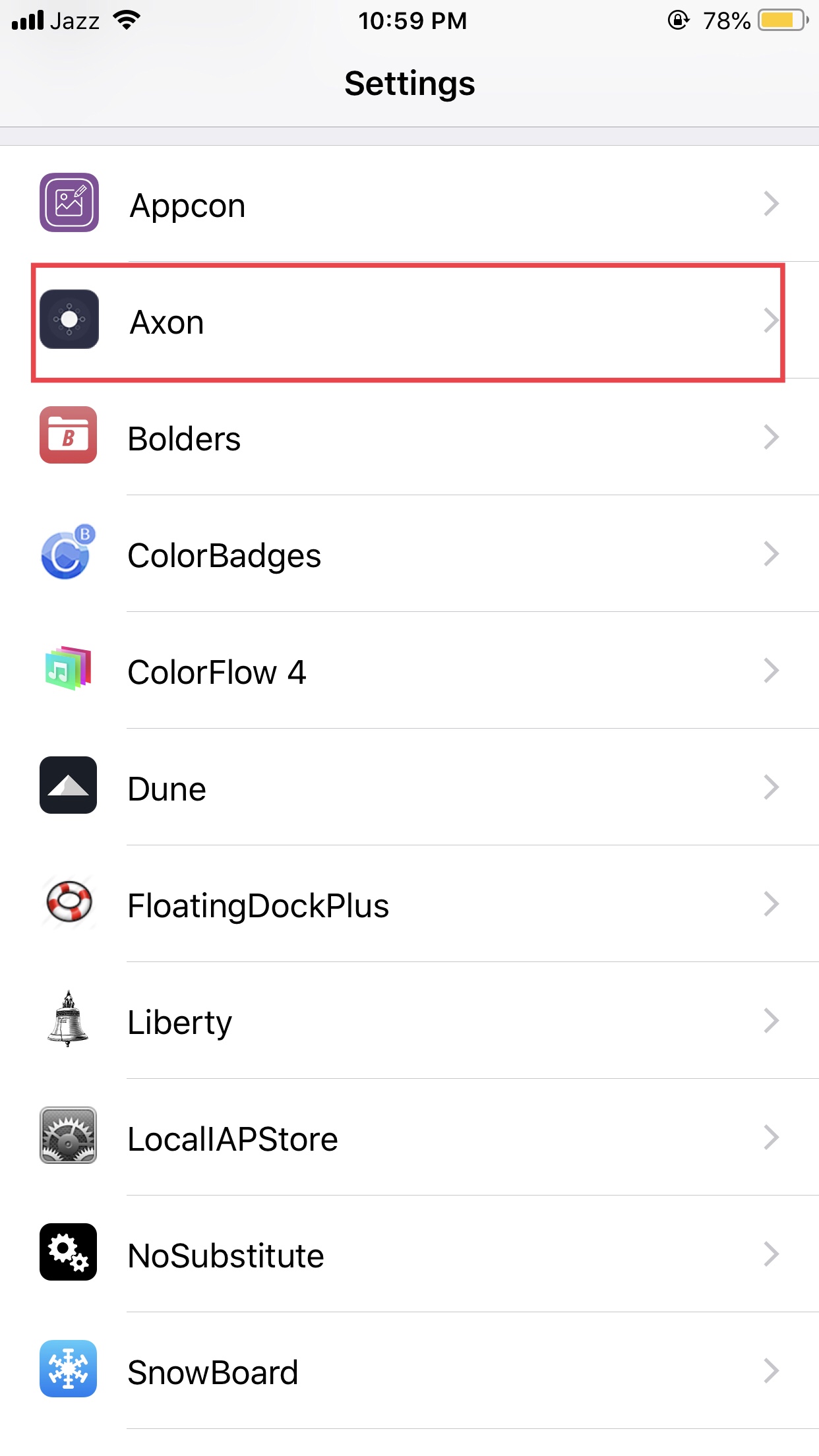Viewport: 819px width, 1456px height.
Task: Open ColorFlow 4 settings
Action: pyautogui.click(x=409, y=671)
